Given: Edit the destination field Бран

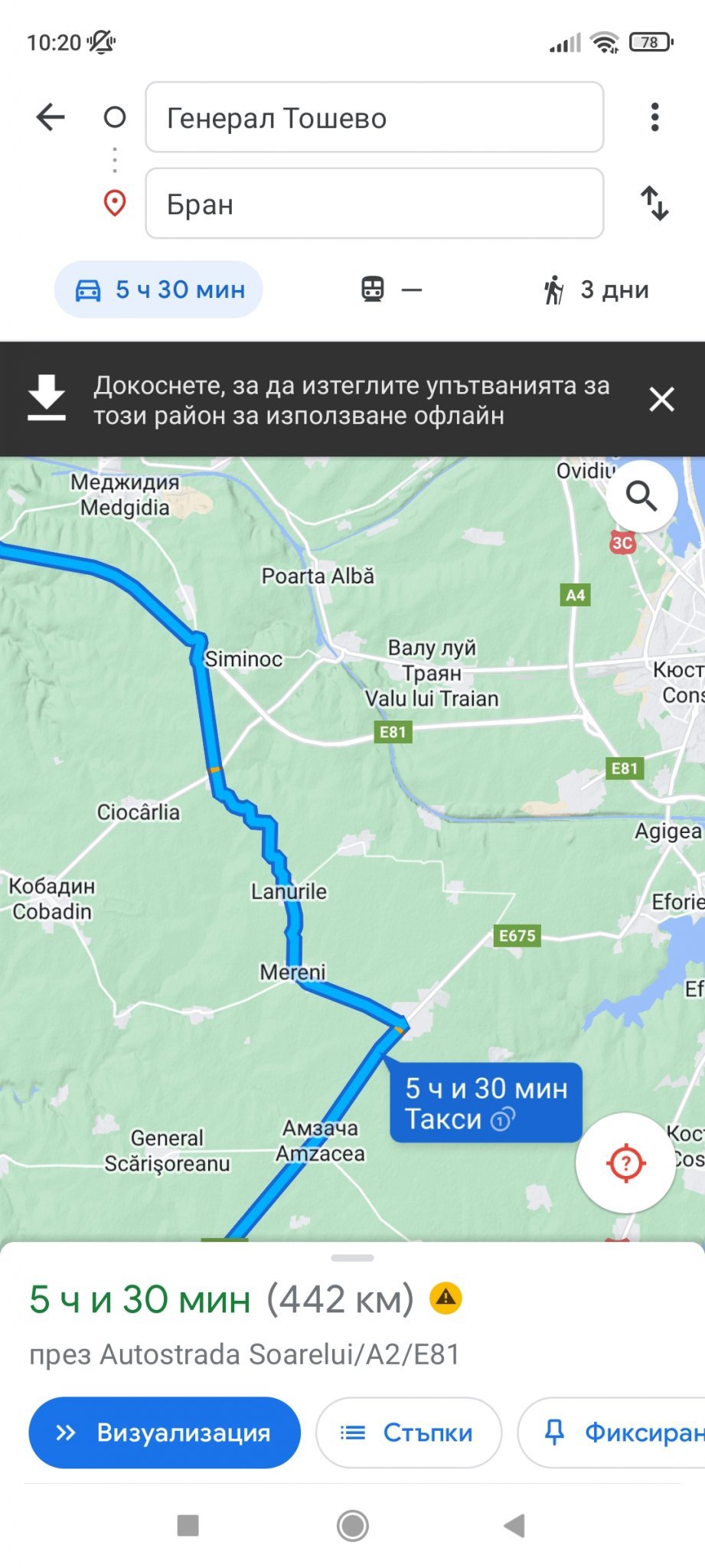Looking at the screenshot, I should 374,204.
